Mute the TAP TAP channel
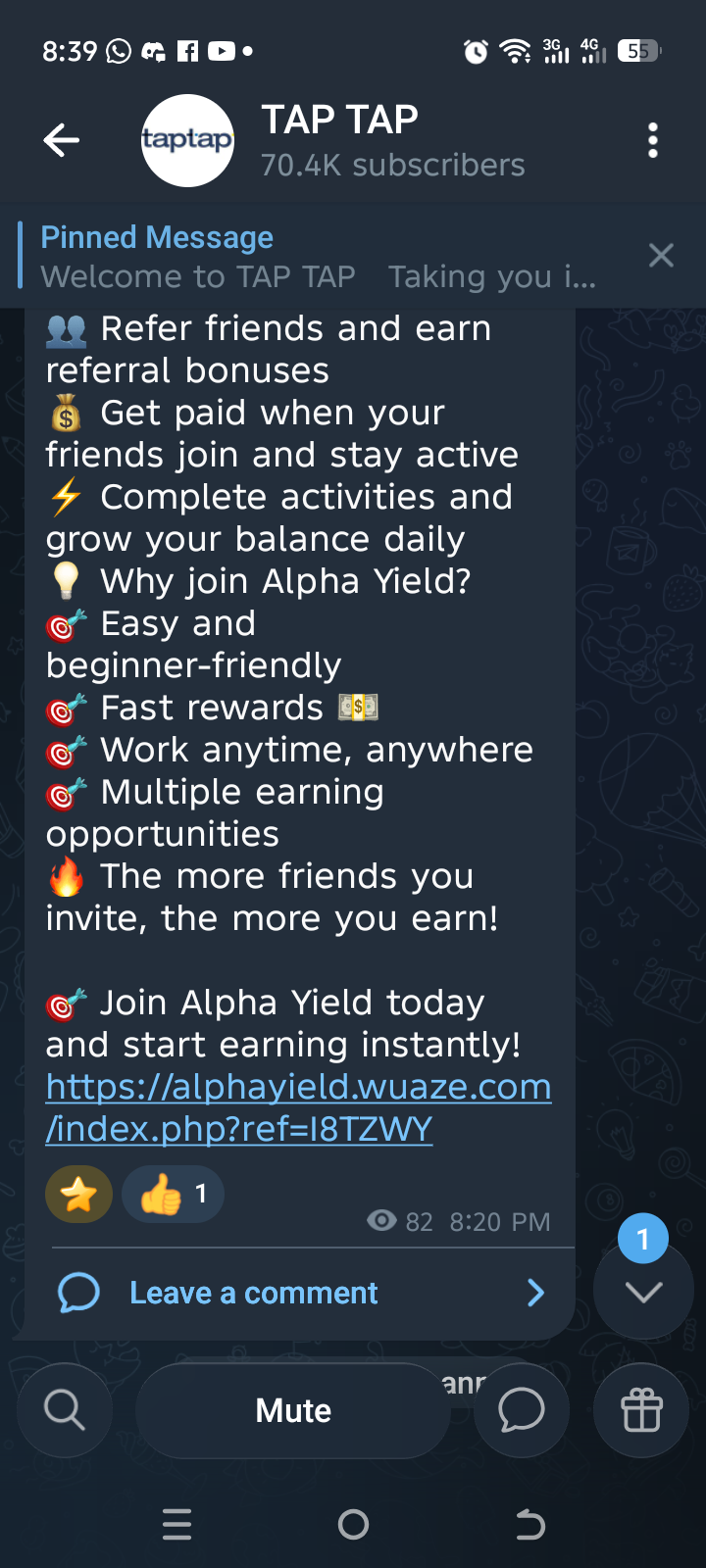 (x=293, y=1410)
